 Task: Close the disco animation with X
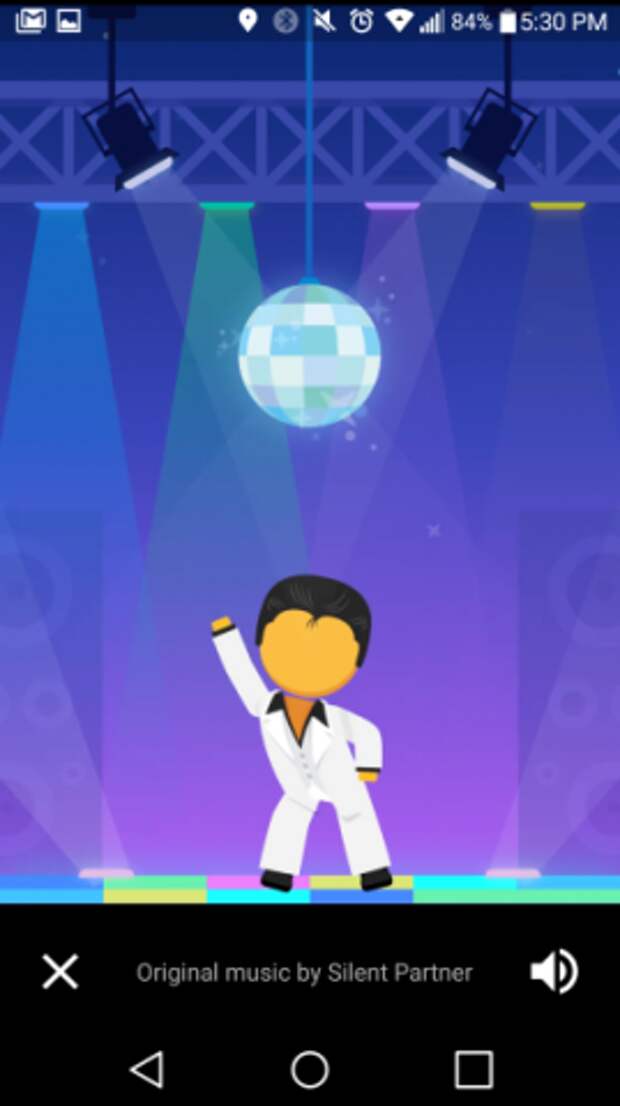pos(60,971)
